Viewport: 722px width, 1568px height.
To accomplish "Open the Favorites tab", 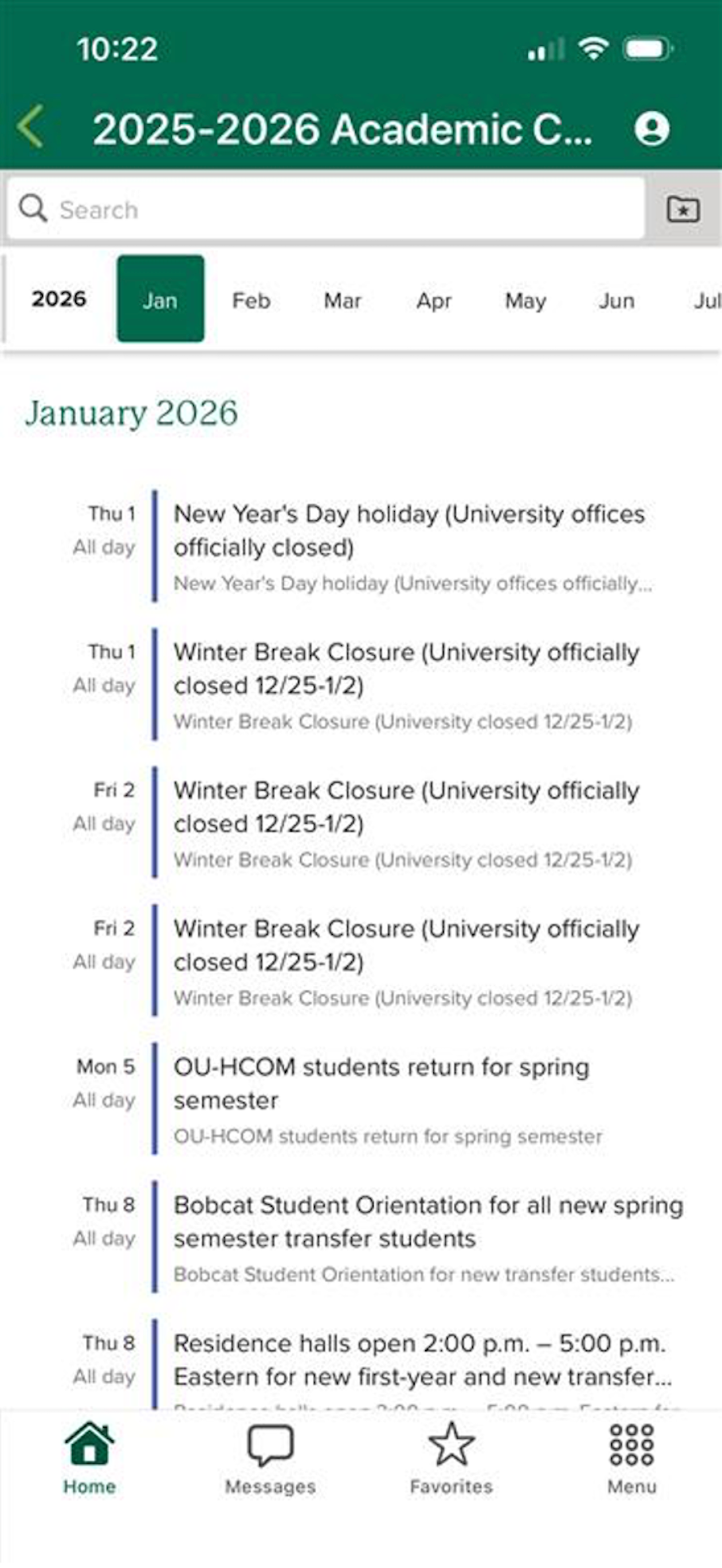I will (451, 1458).
